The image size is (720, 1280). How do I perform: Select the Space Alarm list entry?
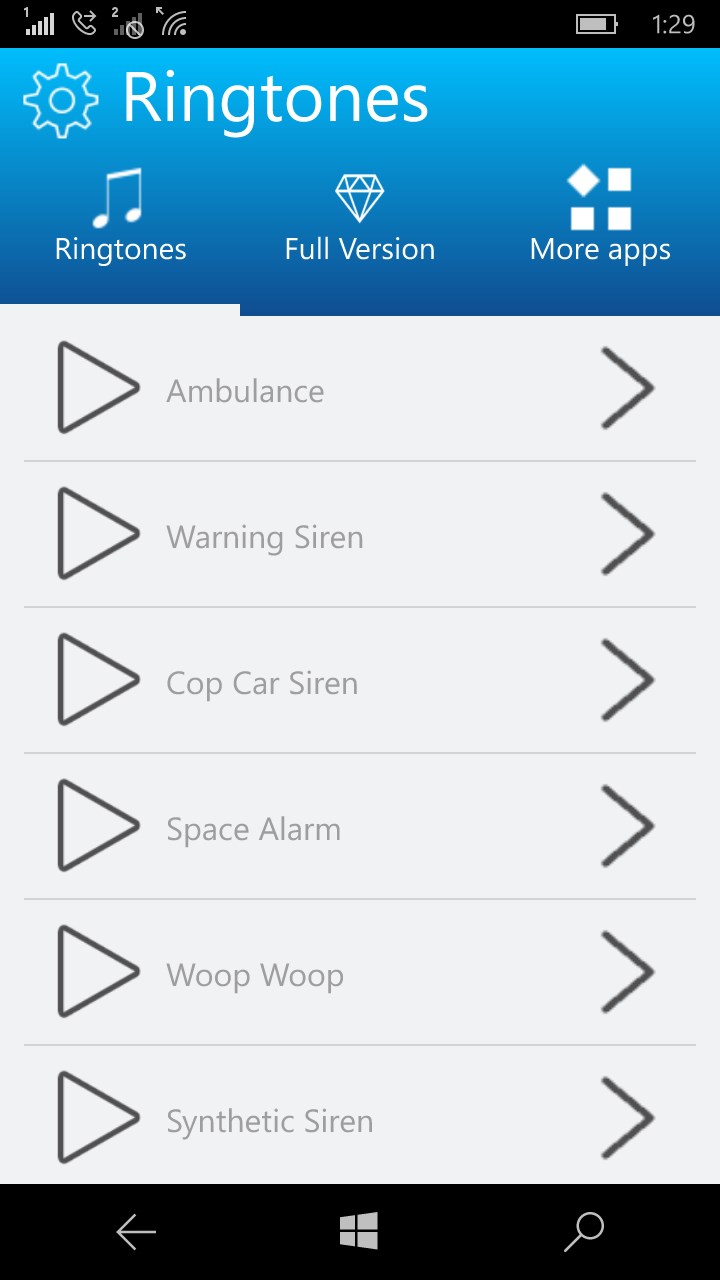tap(300, 828)
